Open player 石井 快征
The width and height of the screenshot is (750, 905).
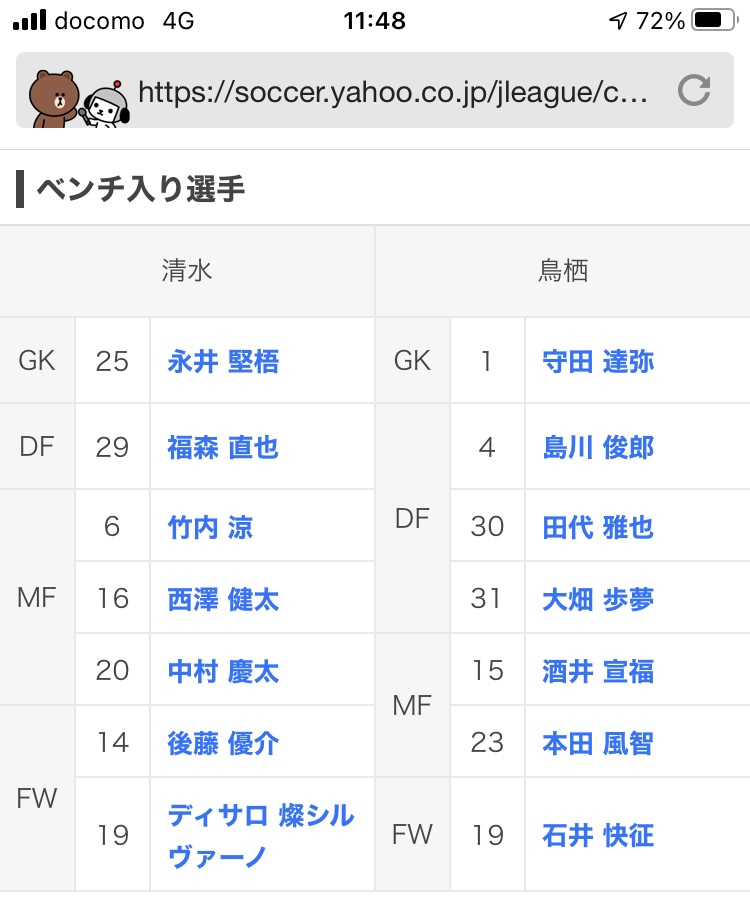pos(598,835)
